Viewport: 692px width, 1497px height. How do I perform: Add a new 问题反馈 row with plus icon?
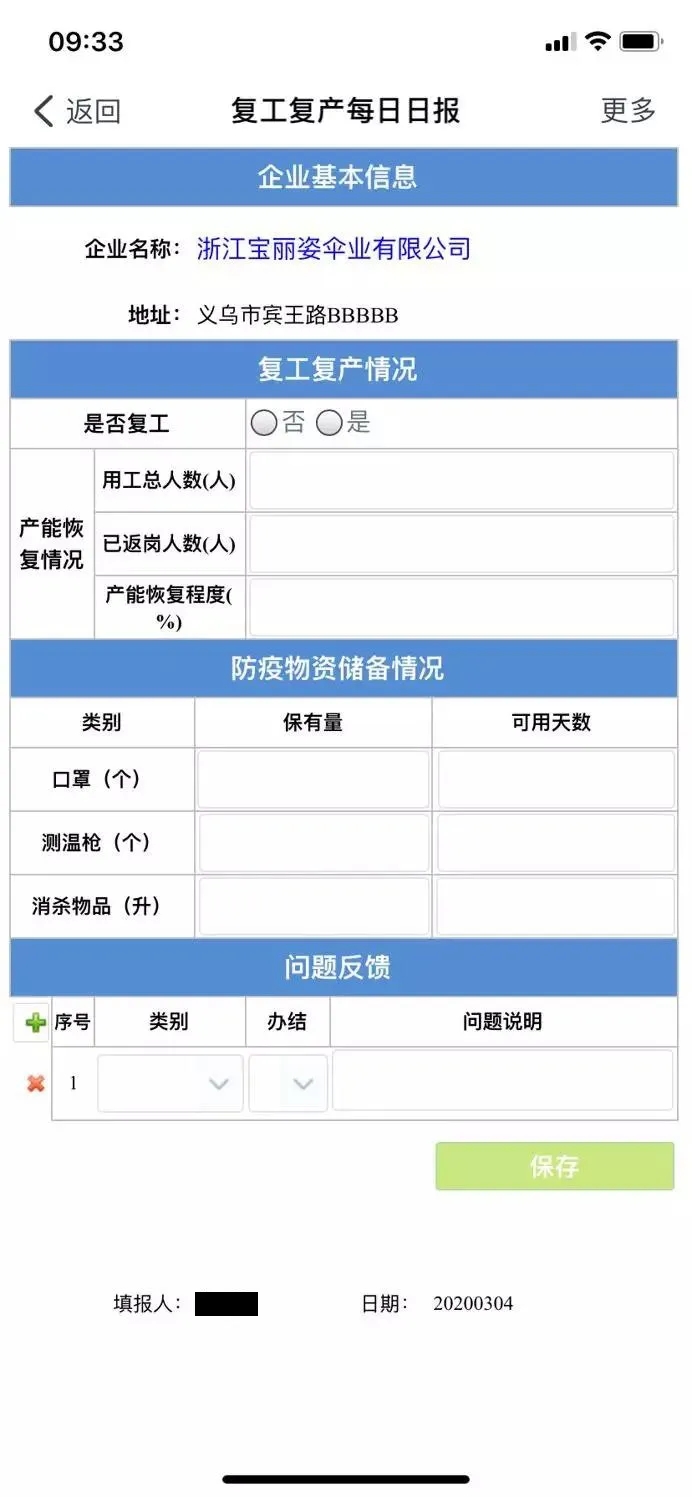coord(35,1022)
